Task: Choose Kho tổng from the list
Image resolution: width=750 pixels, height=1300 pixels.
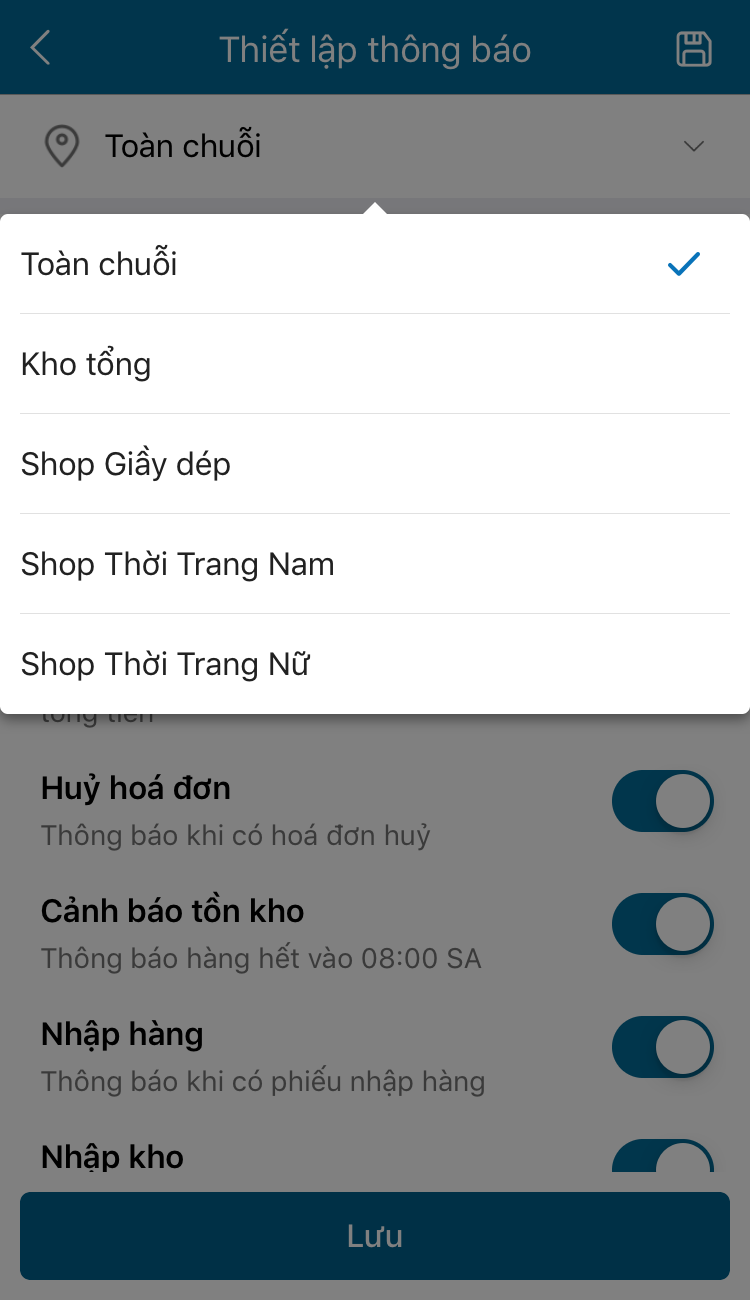Action: 374,364
